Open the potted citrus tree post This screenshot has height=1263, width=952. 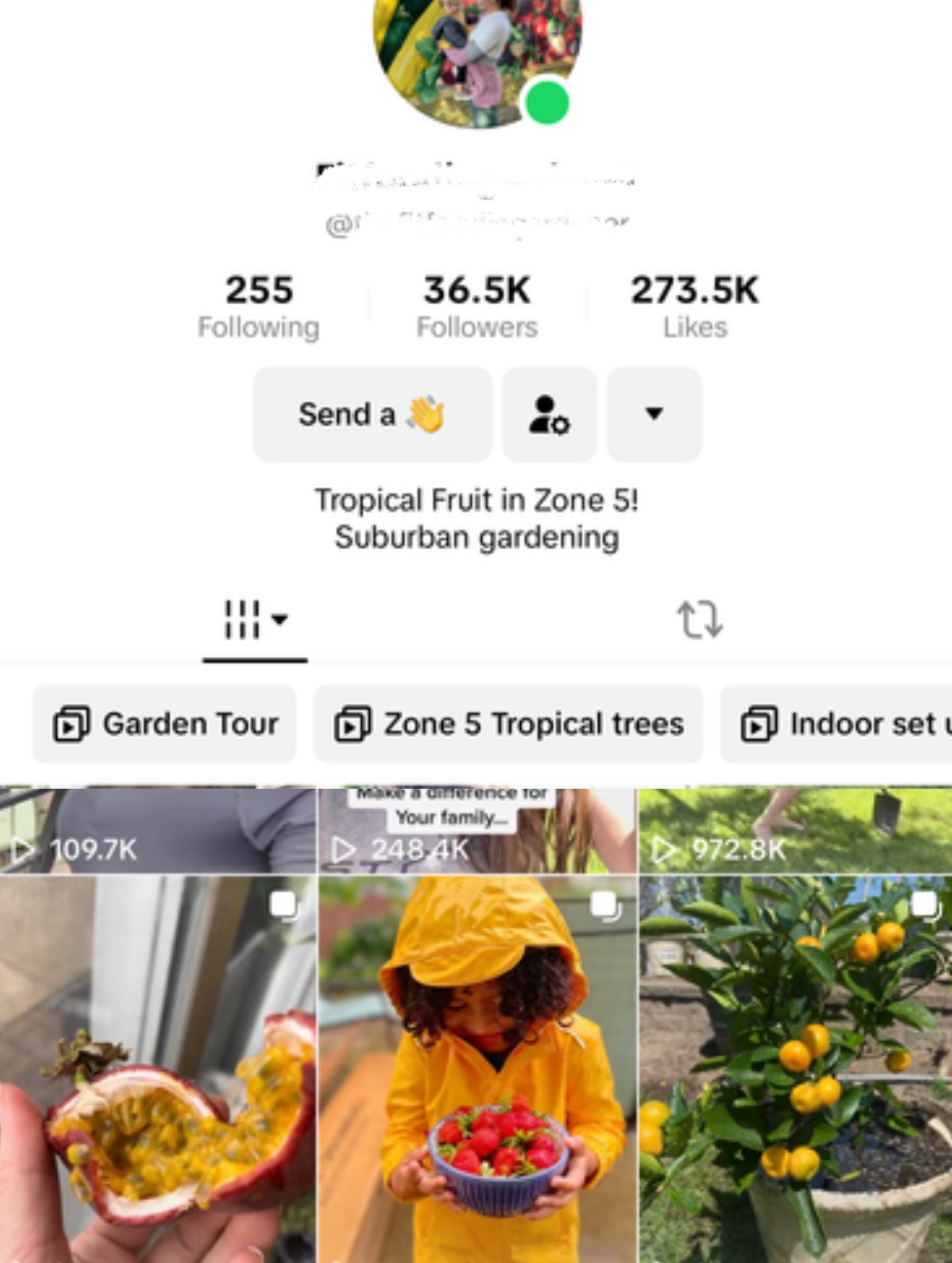(796, 1069)
